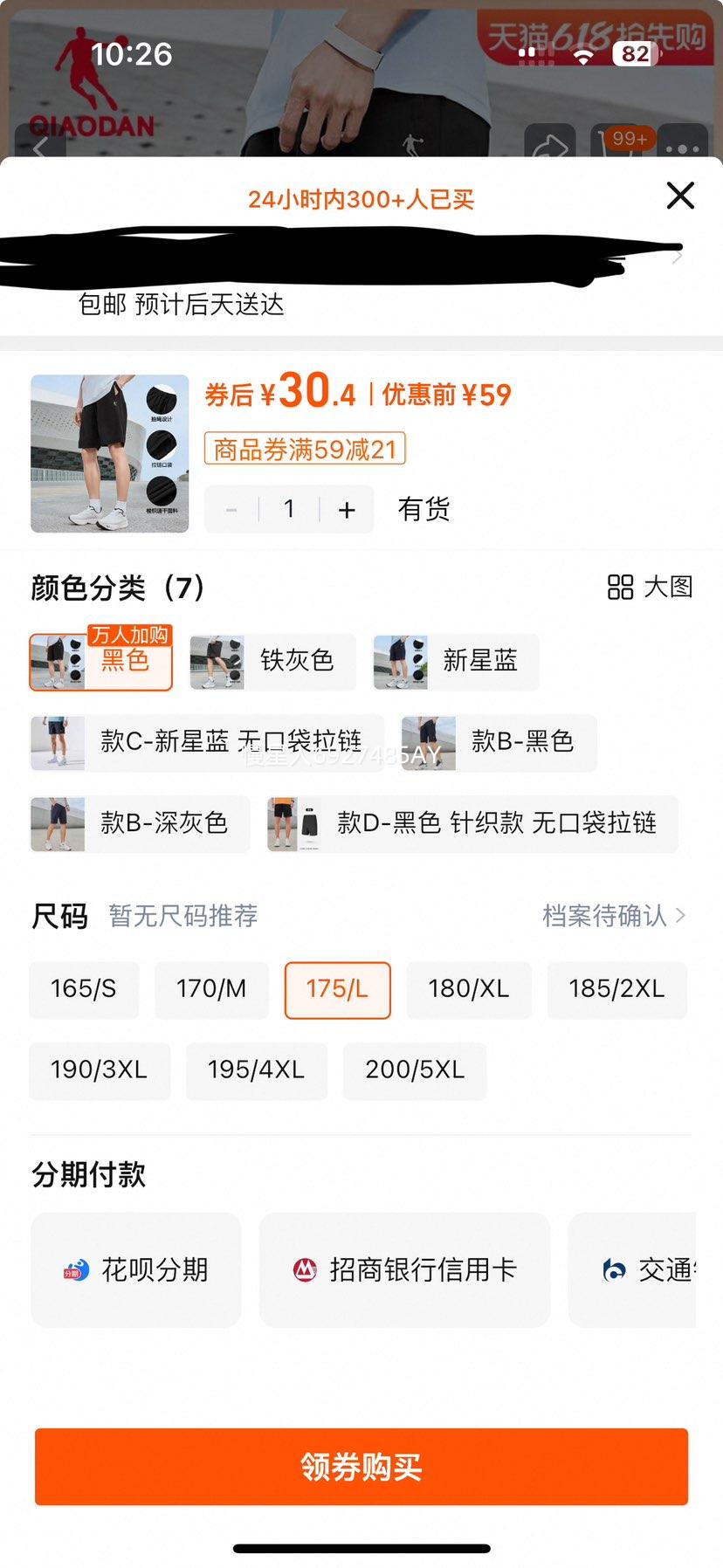Select 款D-黑色 针织款 variant
This screenshot has height=1568, width=723.
(x=472, y=823)
